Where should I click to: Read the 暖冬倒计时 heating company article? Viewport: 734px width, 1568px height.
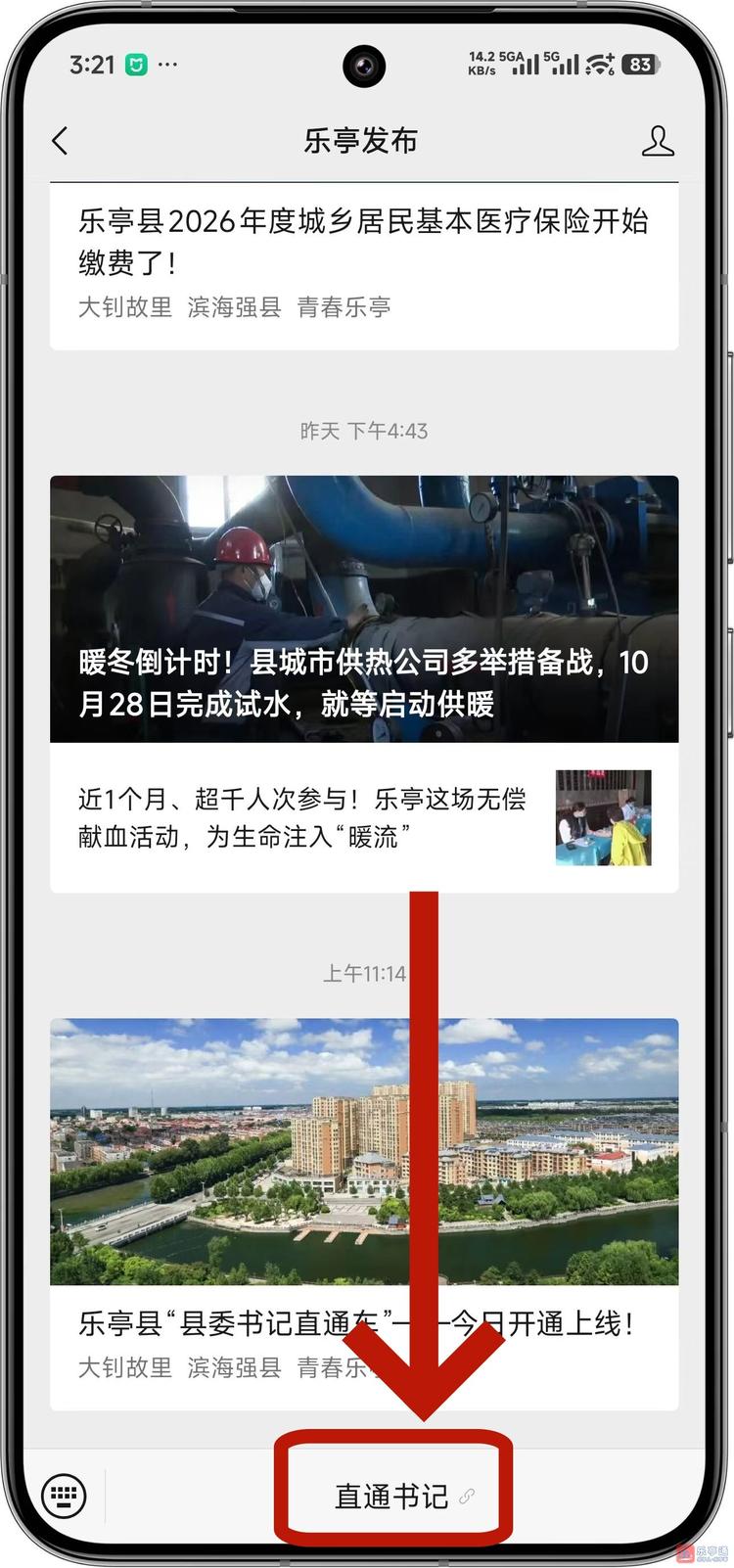pyautogui.click(x=364, y=609)
